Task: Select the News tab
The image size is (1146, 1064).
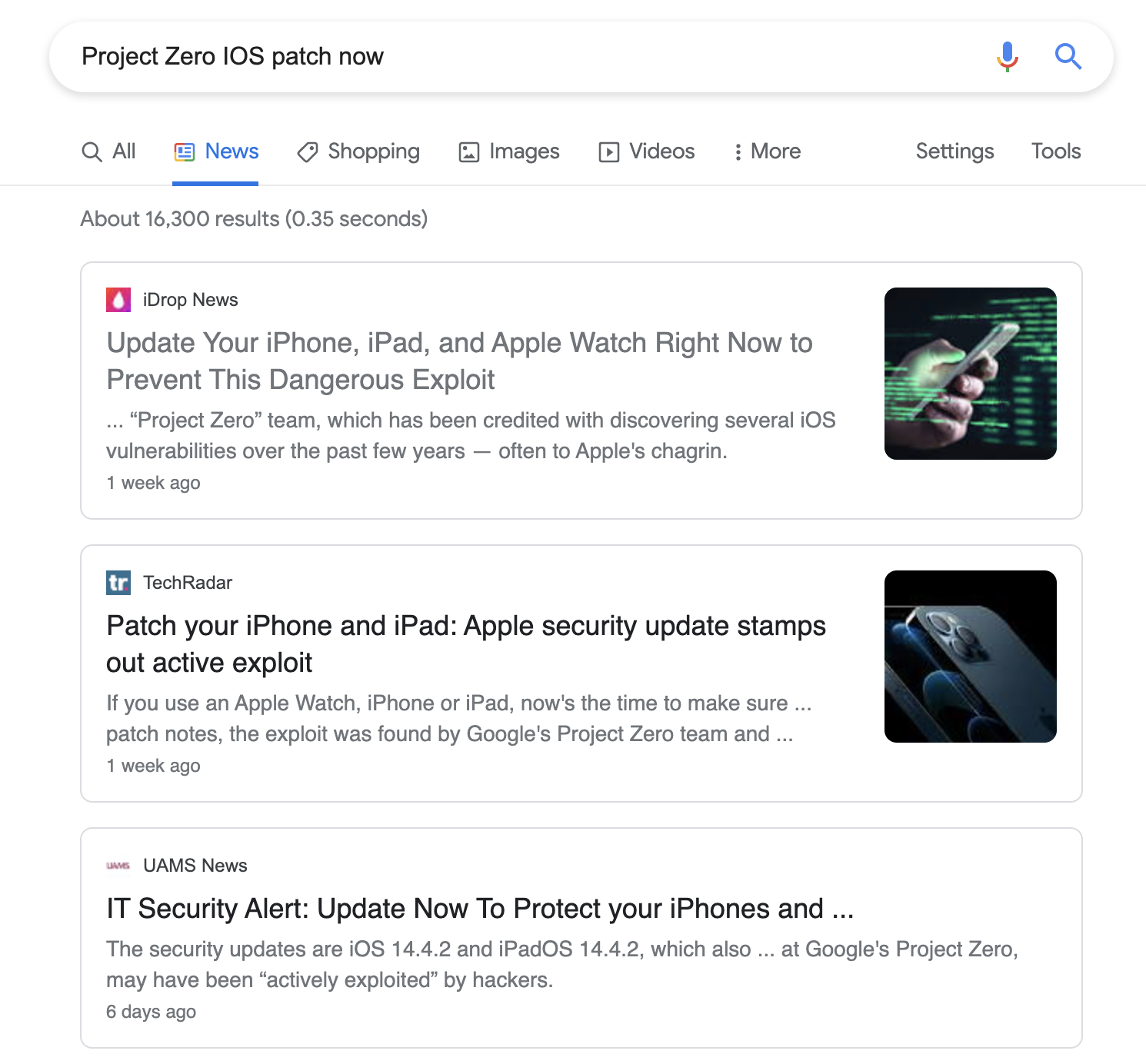Action: [x=216, y=151]
